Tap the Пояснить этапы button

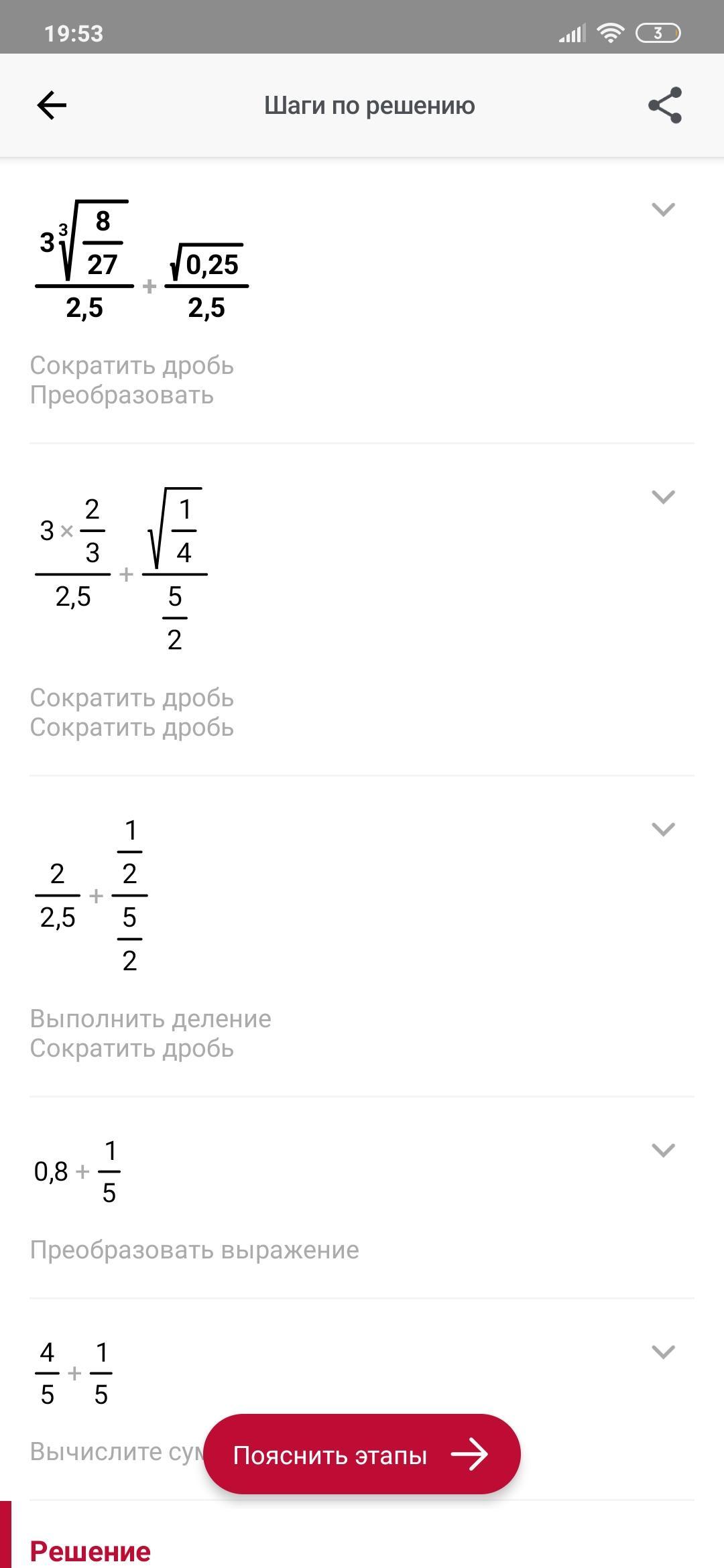362,1455
